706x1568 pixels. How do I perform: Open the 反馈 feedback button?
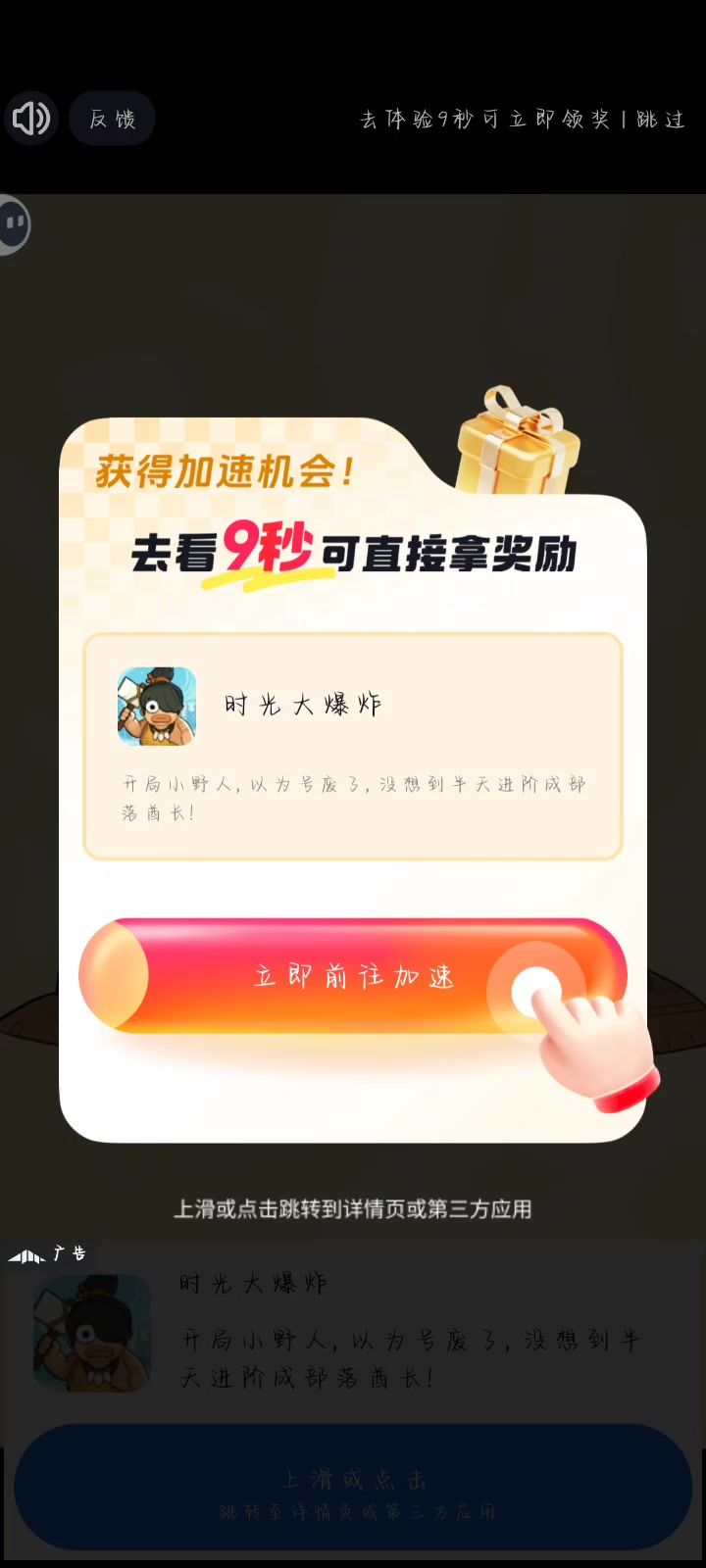(x=112, y=119)
